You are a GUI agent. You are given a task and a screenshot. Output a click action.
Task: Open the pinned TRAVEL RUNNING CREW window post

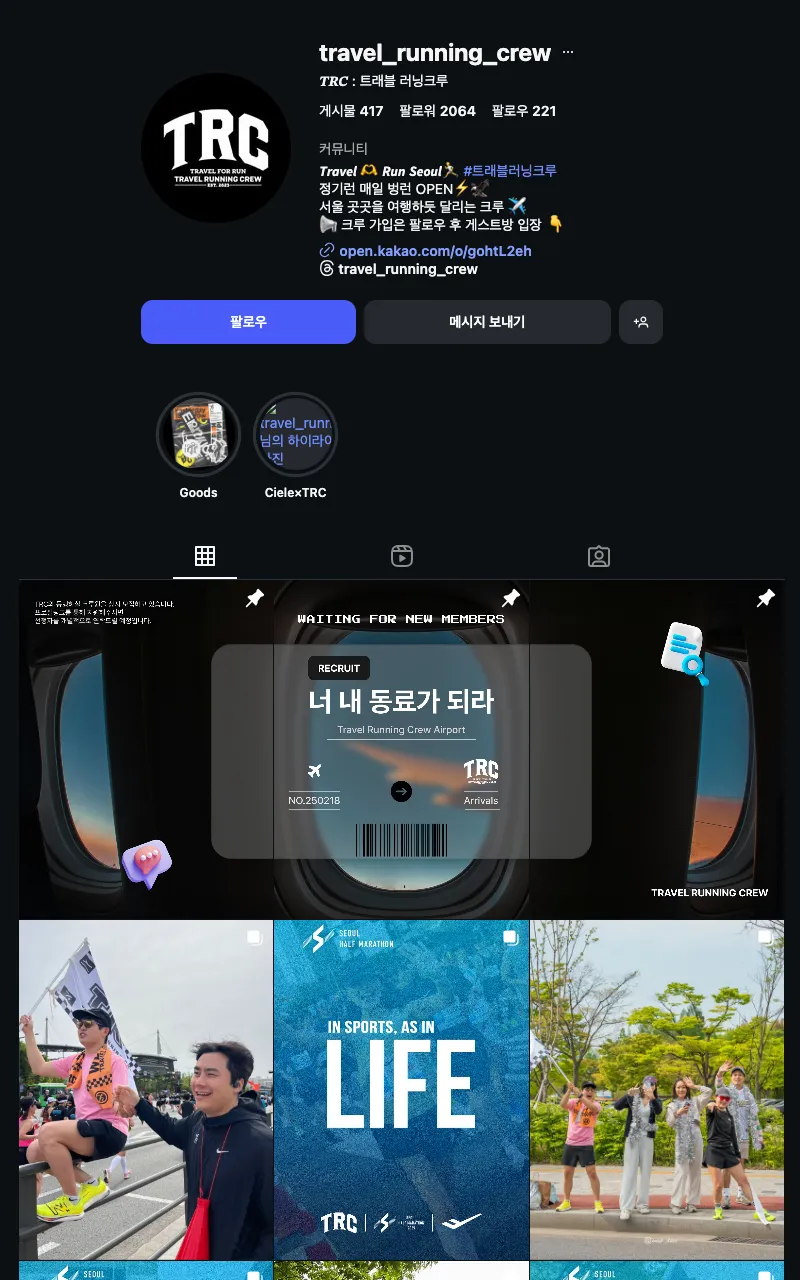pyautogui.click(x=657, y=750)
